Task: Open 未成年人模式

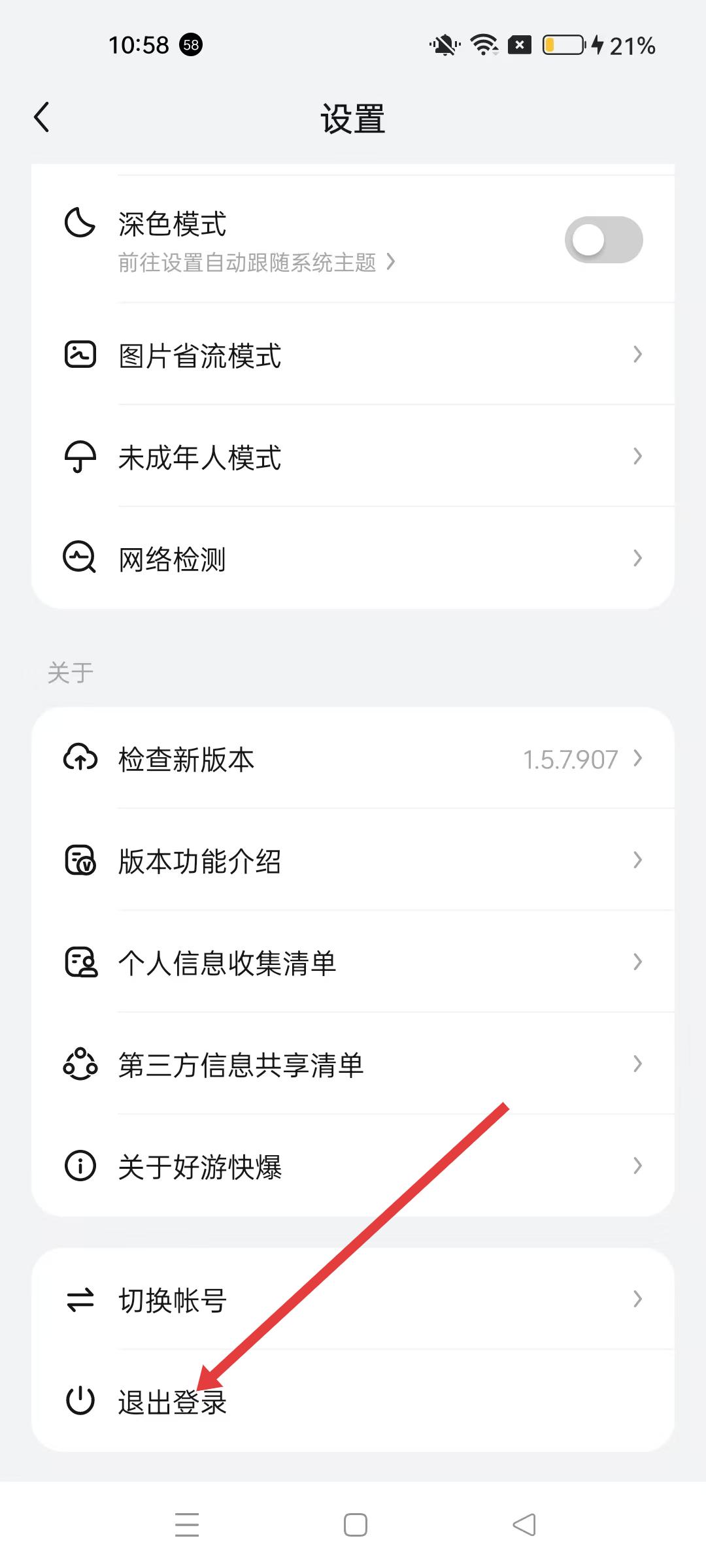Action: (x=353, y=457)
